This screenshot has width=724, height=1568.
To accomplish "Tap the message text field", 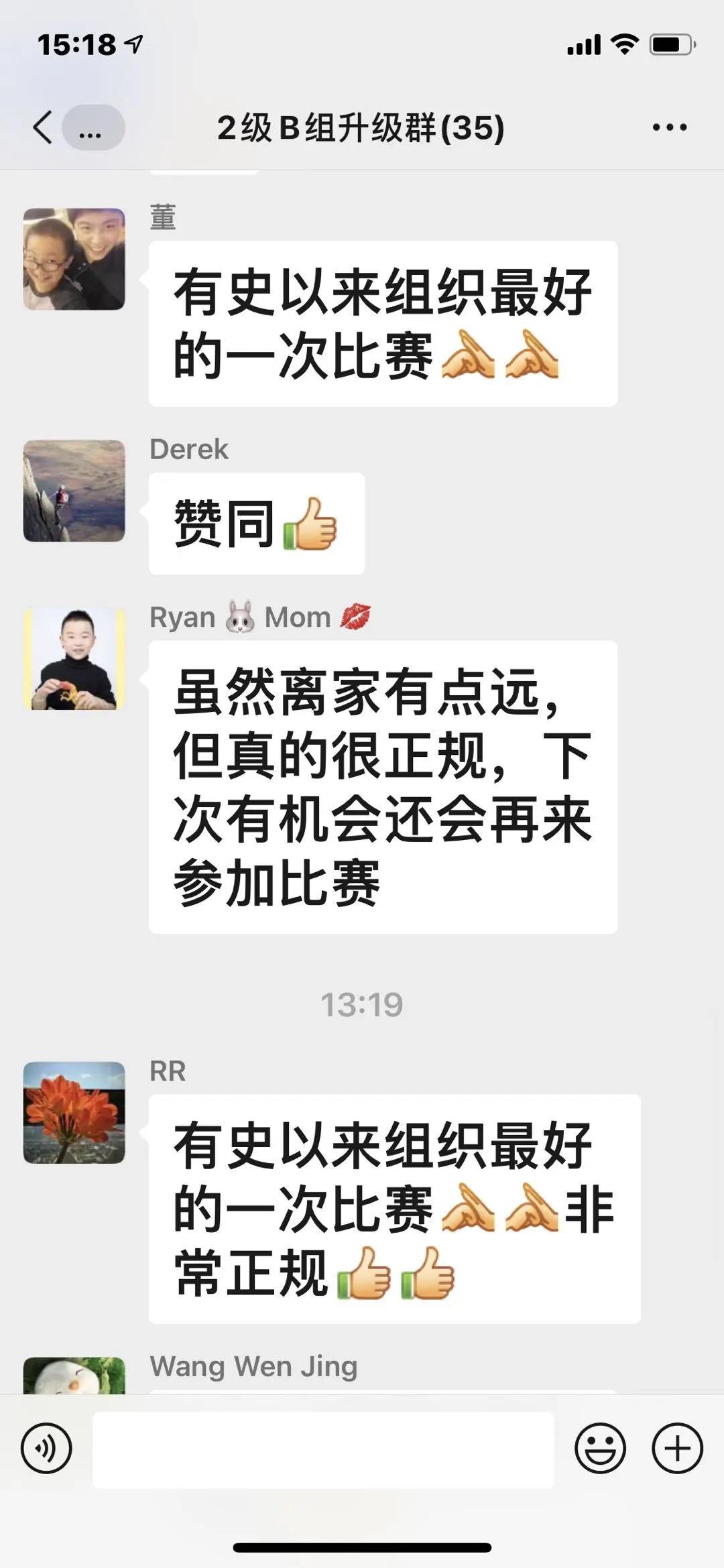I will [x=323, y=1448].
